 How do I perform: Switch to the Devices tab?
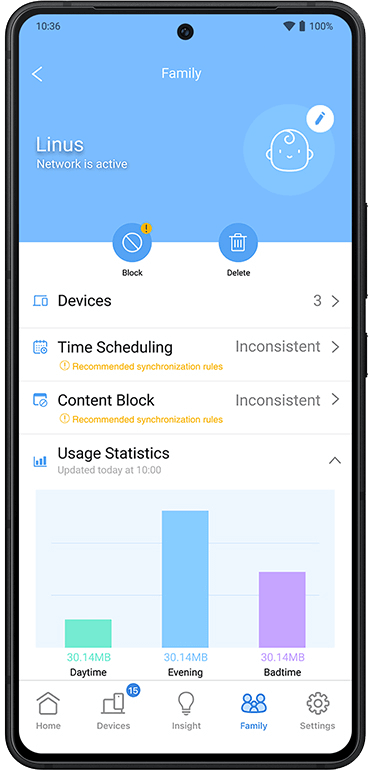pyautogui.click(x=114, y=711)
